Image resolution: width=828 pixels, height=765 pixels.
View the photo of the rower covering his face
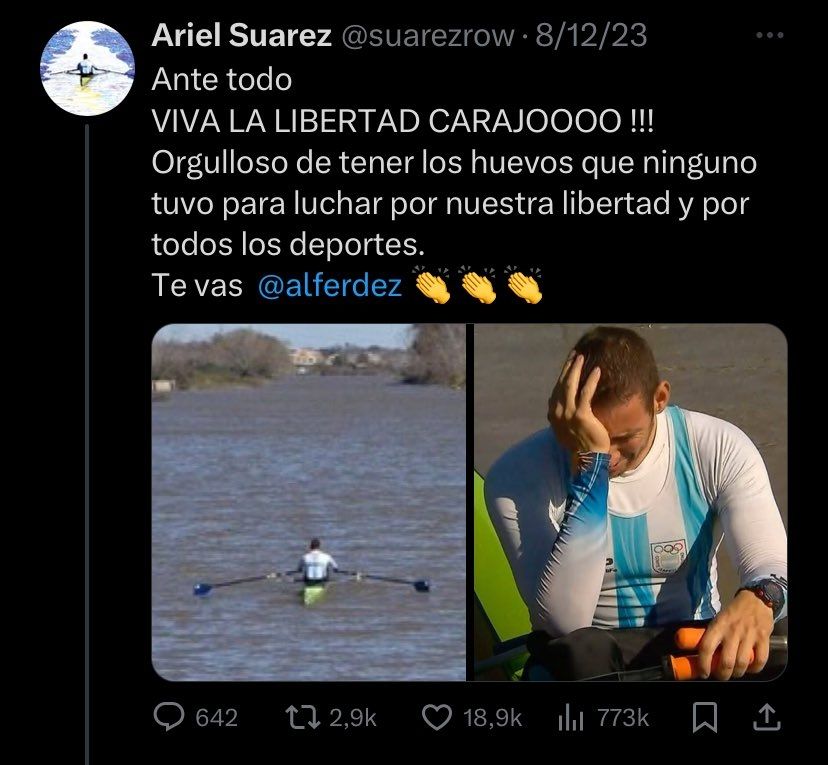(630, 502)
